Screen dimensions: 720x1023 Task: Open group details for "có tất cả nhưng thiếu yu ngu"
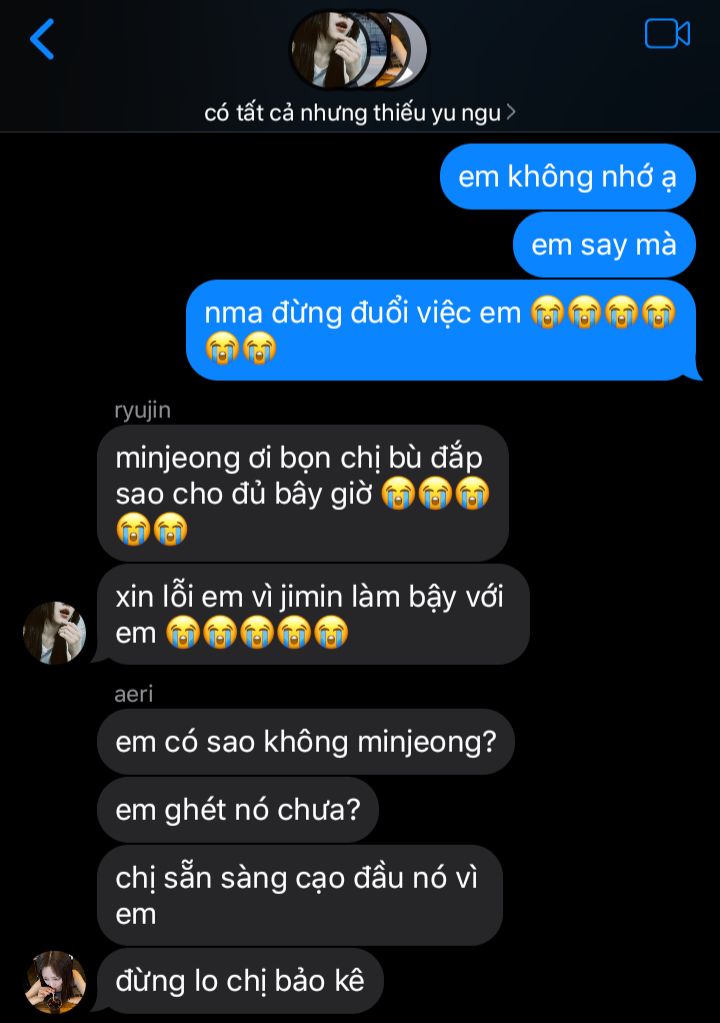pos(359,112)
